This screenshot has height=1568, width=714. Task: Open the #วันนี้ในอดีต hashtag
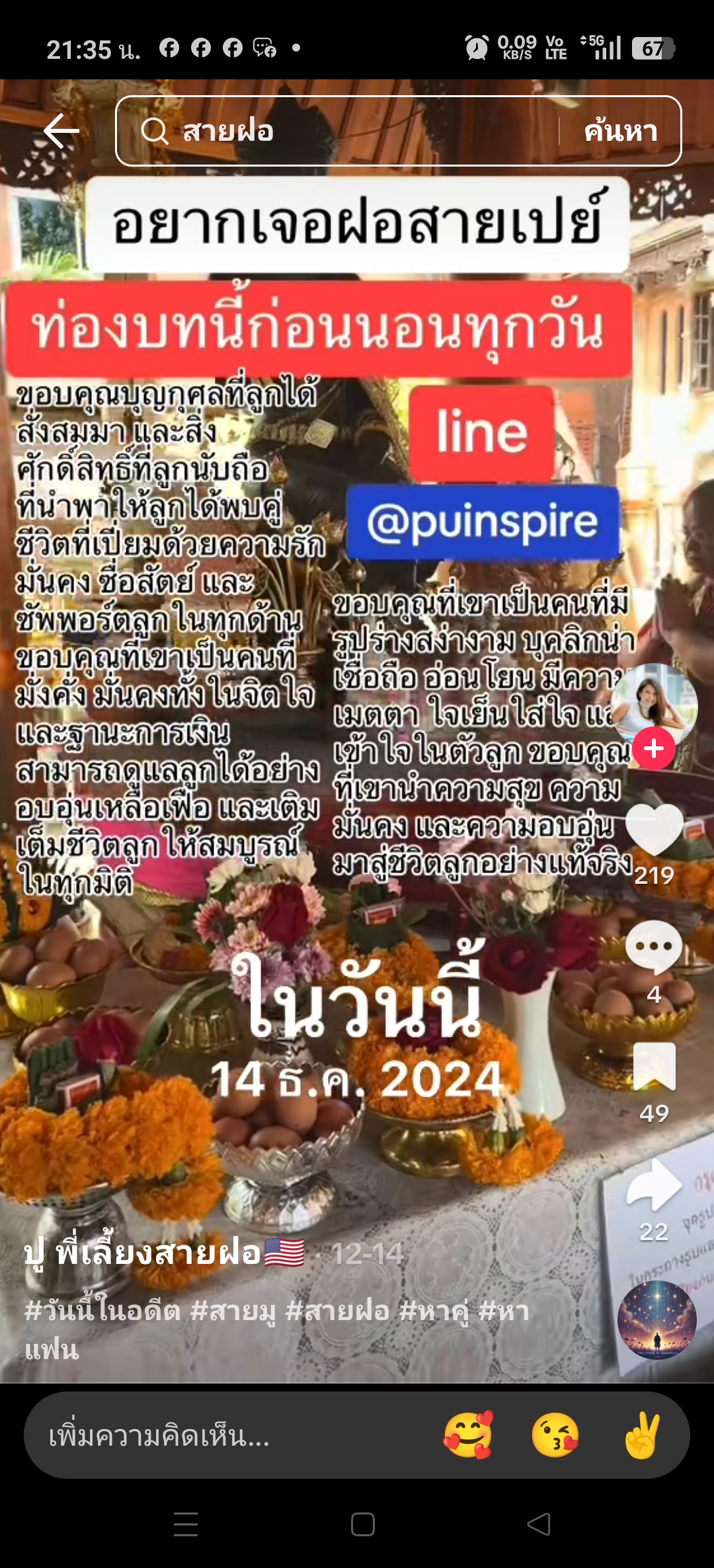[102, 1310]
